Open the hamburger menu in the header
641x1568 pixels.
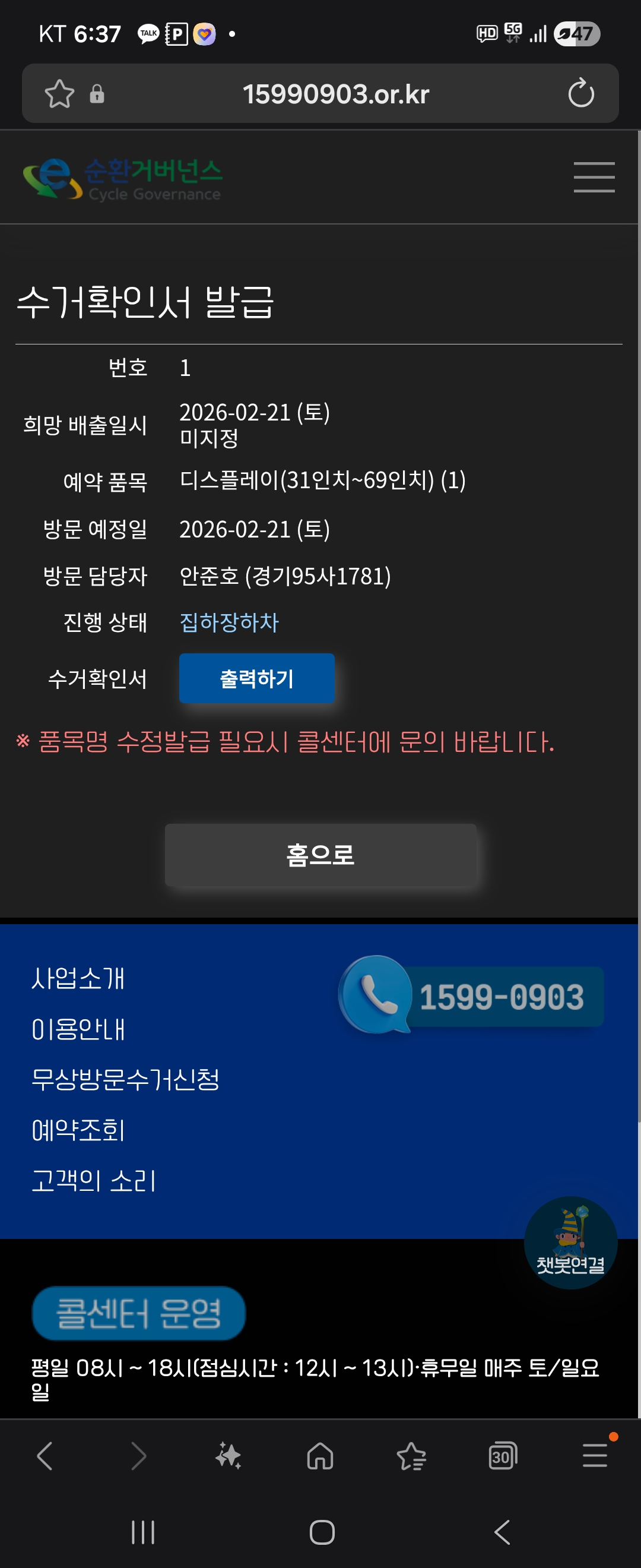pos(594,177)
